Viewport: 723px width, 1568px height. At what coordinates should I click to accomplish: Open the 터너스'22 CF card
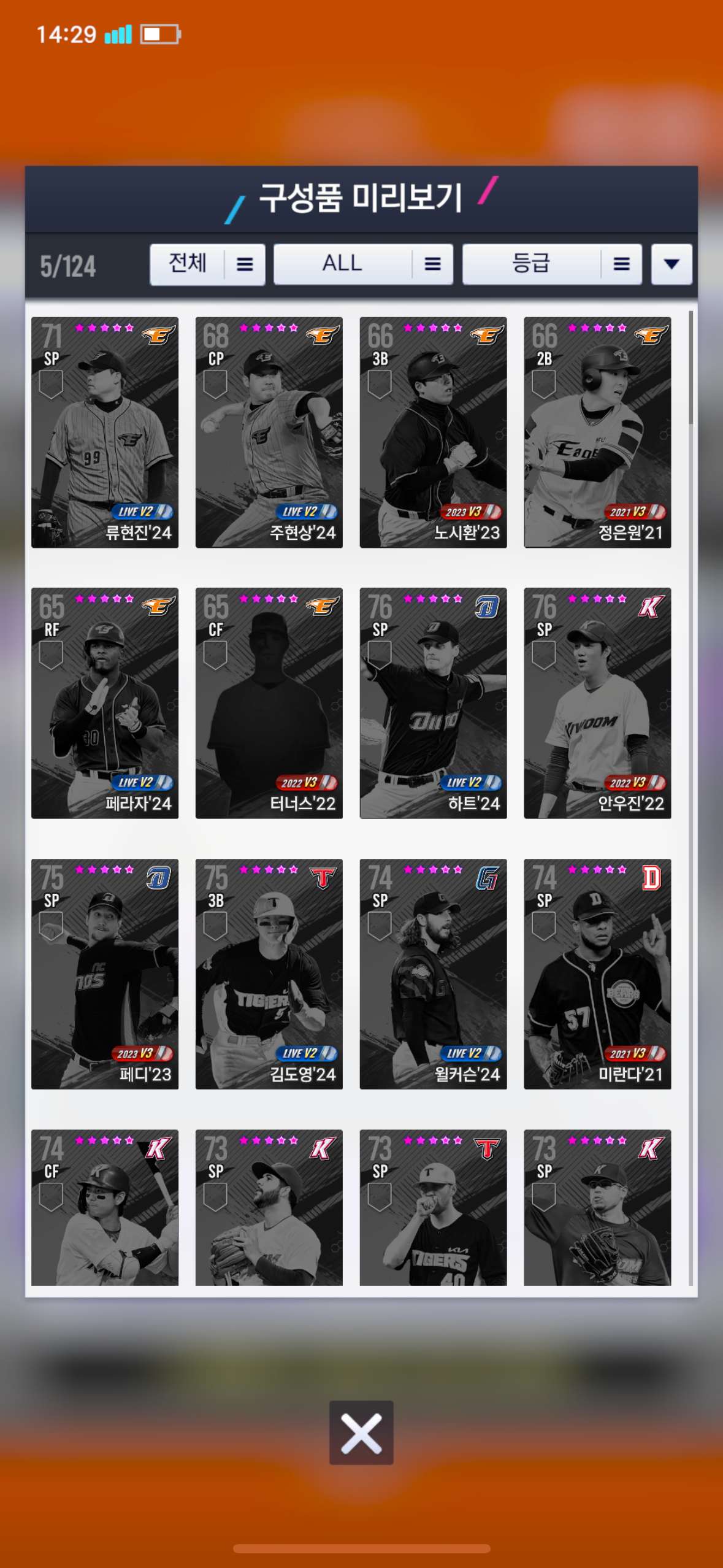[x=269, y=703]
